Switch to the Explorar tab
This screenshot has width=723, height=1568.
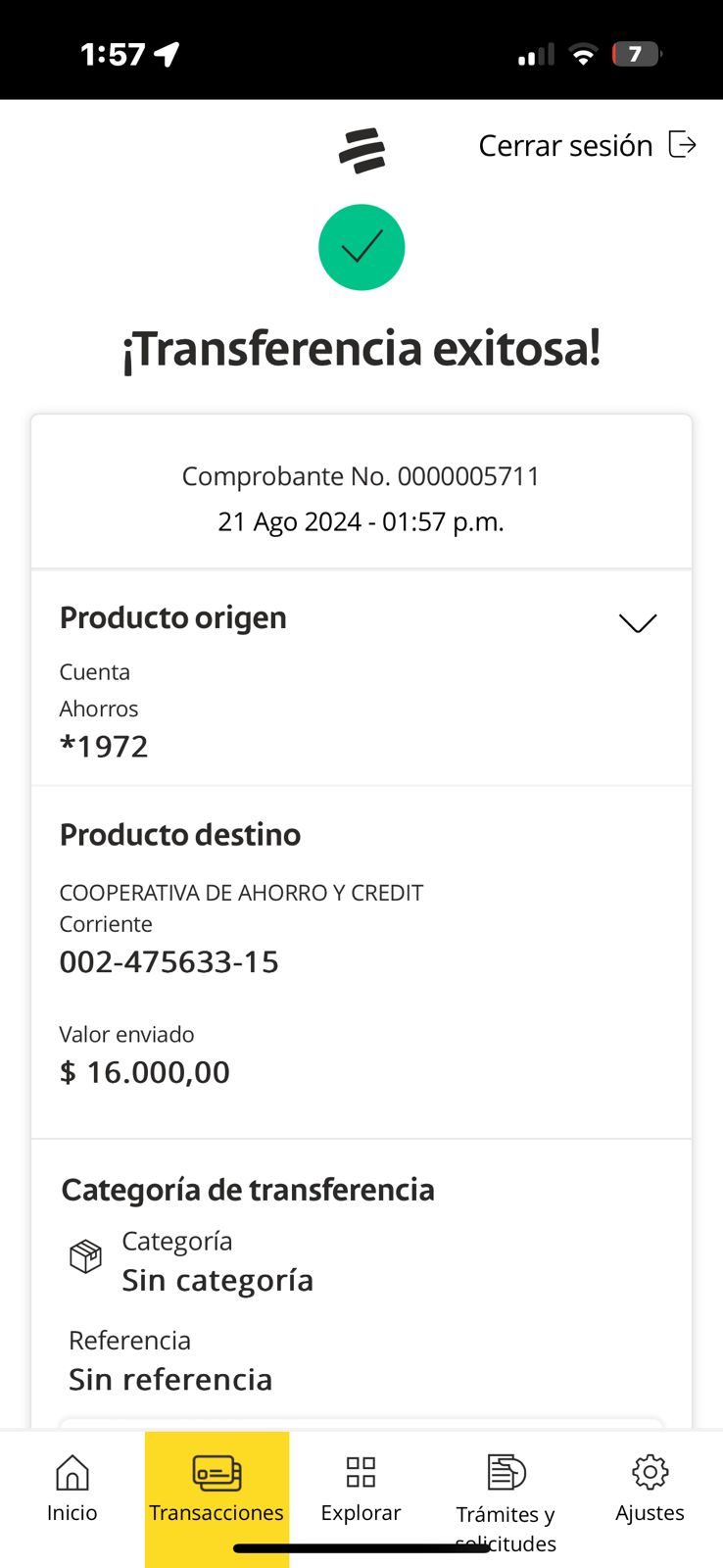(361, 1489)
